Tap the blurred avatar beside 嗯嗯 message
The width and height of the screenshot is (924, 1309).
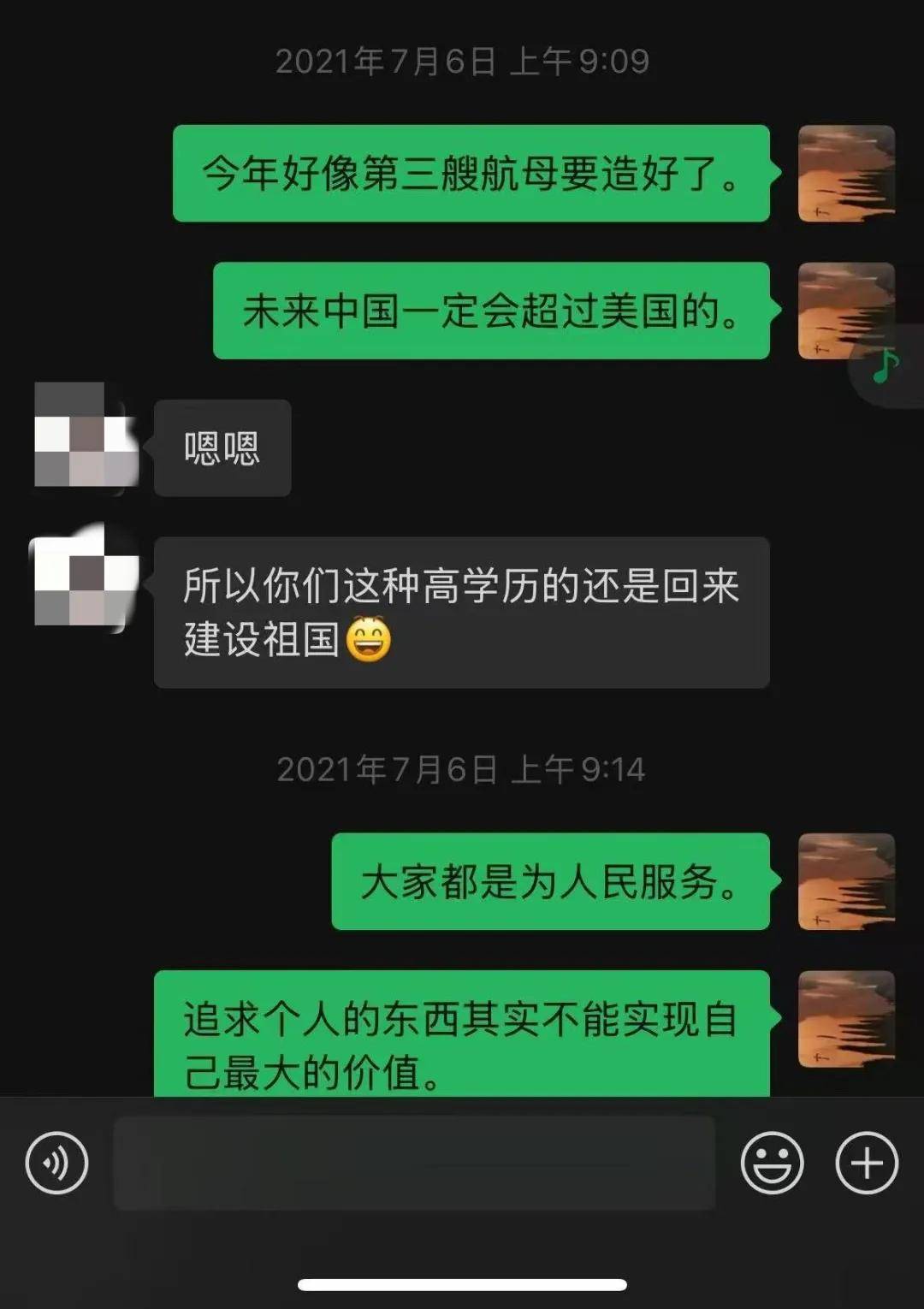86,435
